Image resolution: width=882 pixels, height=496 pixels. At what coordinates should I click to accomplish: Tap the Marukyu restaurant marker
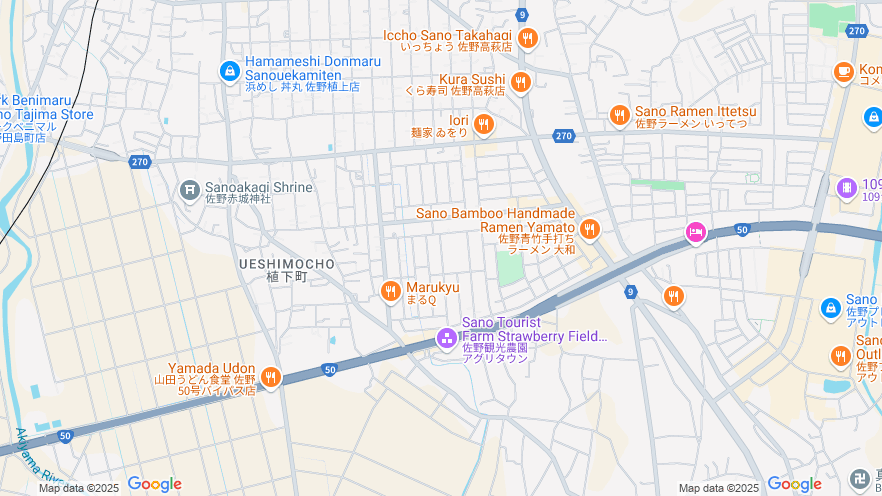[x=391, y=291]
